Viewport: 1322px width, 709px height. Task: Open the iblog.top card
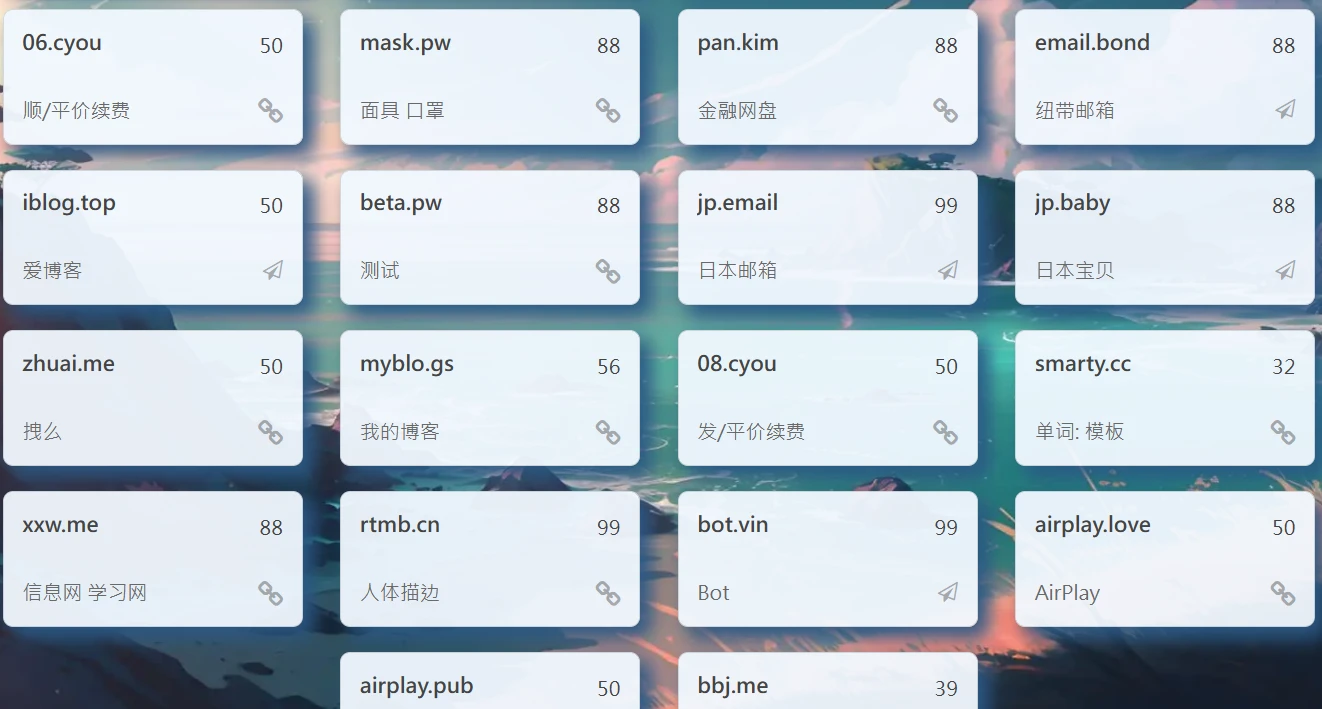point(152,237)
